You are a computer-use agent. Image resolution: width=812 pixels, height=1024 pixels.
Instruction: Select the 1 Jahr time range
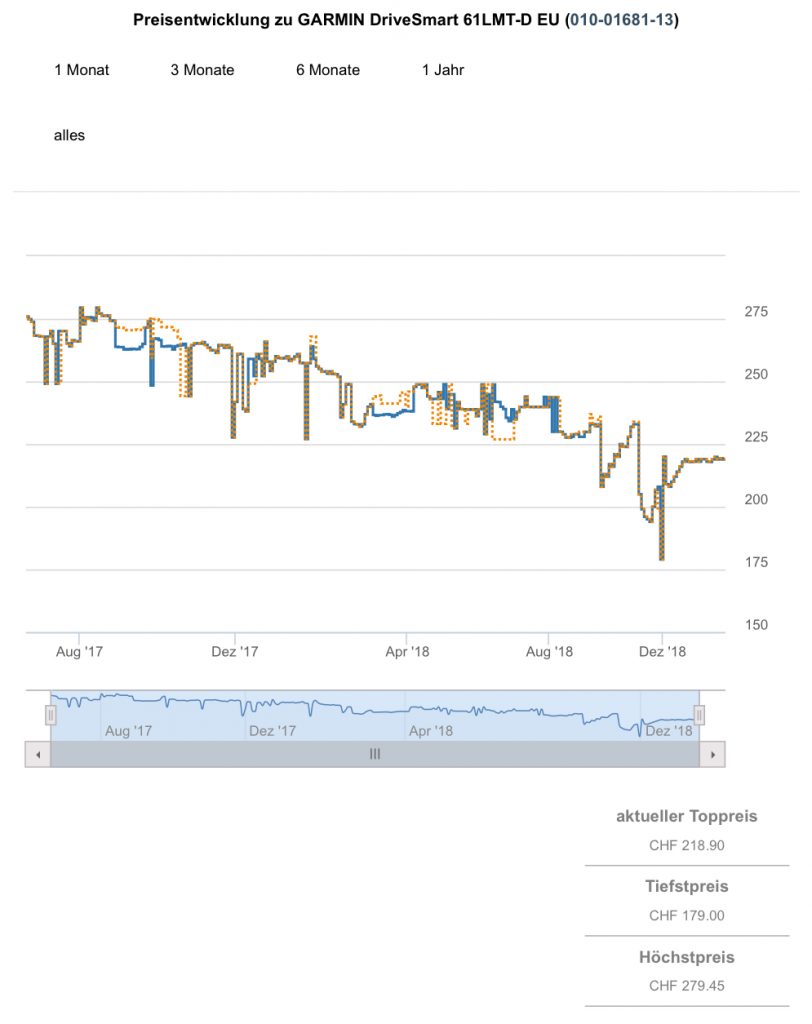tap(443, 70)
